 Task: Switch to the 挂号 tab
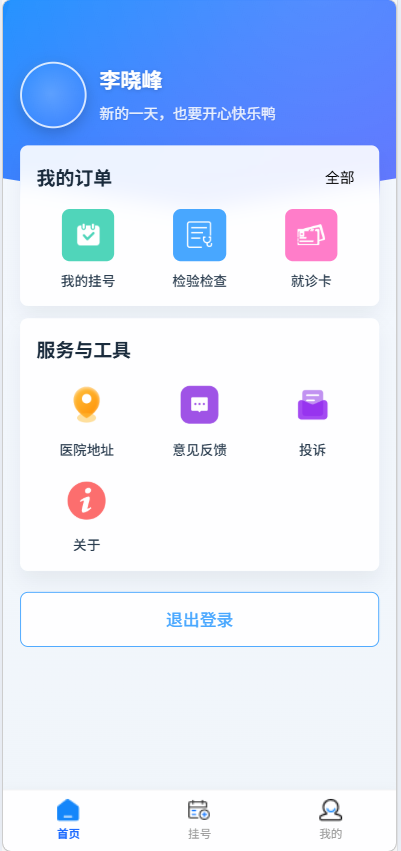[199, 820]
